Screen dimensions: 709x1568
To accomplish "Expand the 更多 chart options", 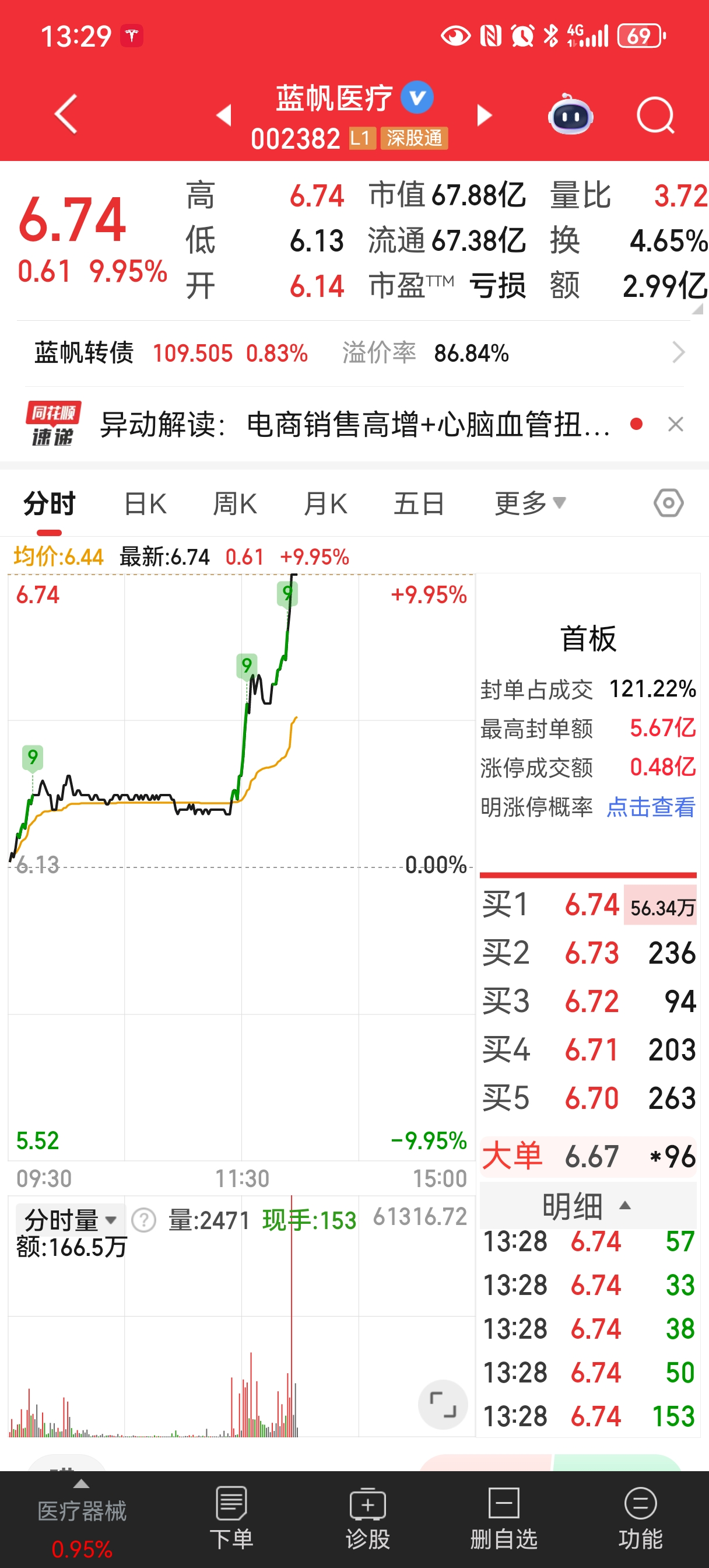I will point(530,503).
